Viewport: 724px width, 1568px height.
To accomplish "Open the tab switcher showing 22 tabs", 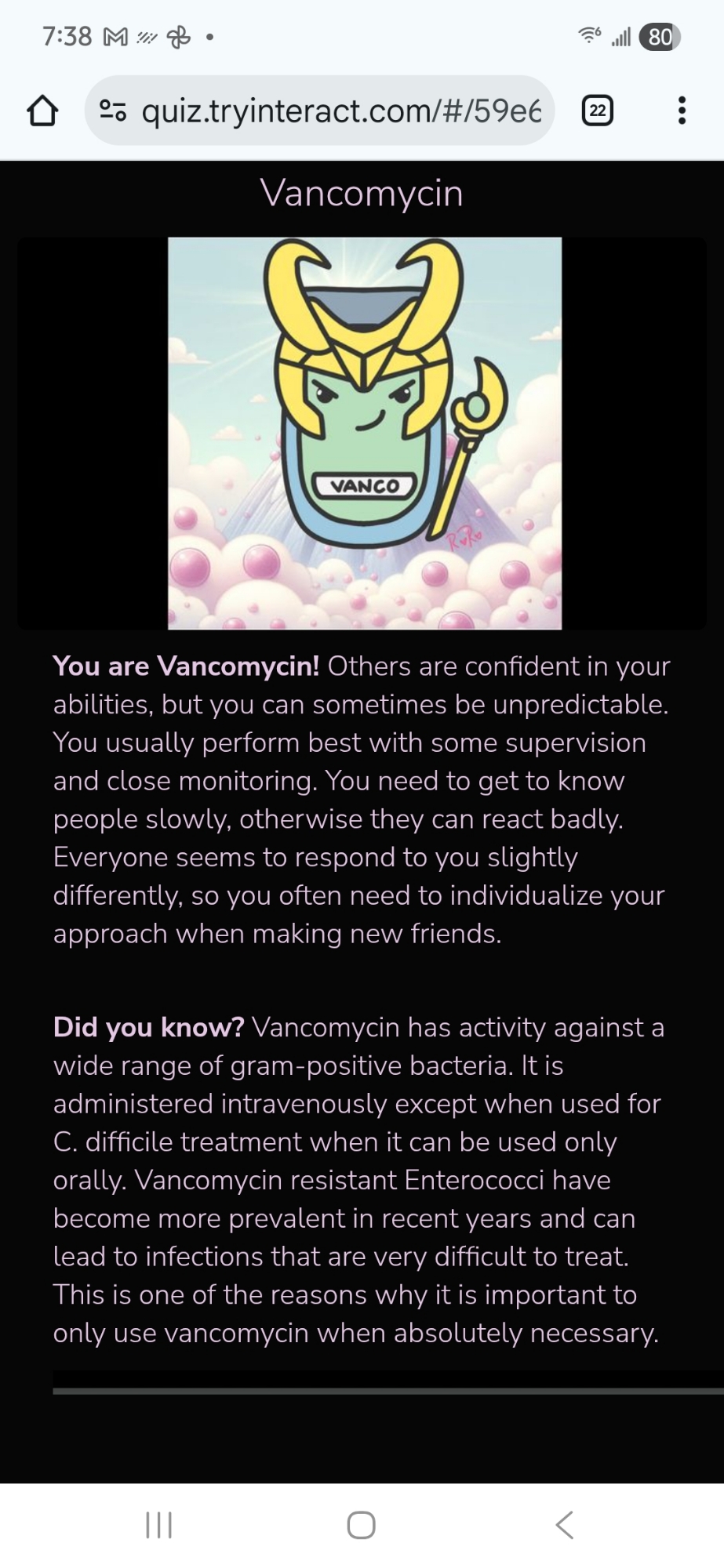I will click(597, 111).
